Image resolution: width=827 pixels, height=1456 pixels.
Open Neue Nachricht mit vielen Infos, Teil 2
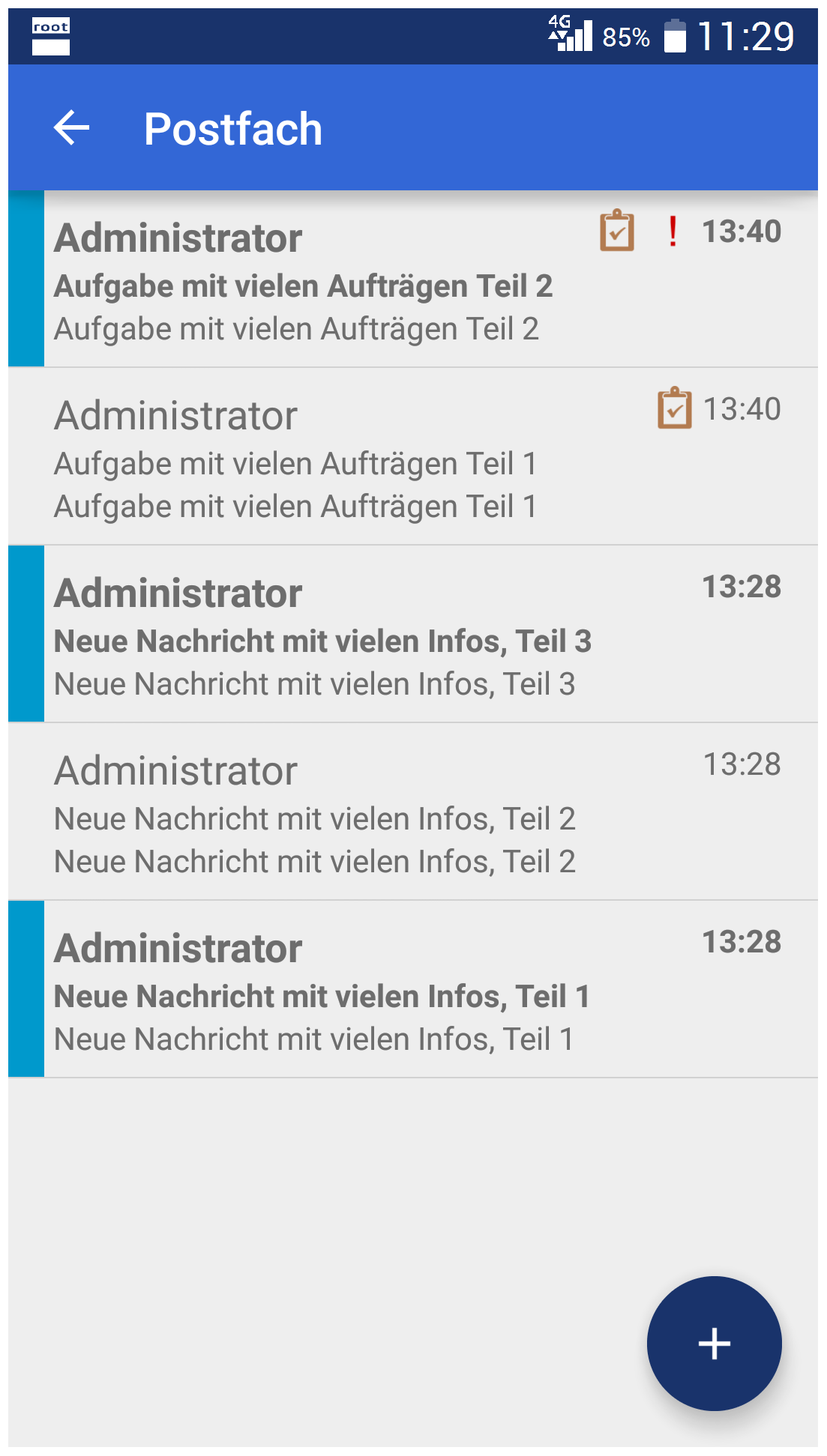pos(413,812)
